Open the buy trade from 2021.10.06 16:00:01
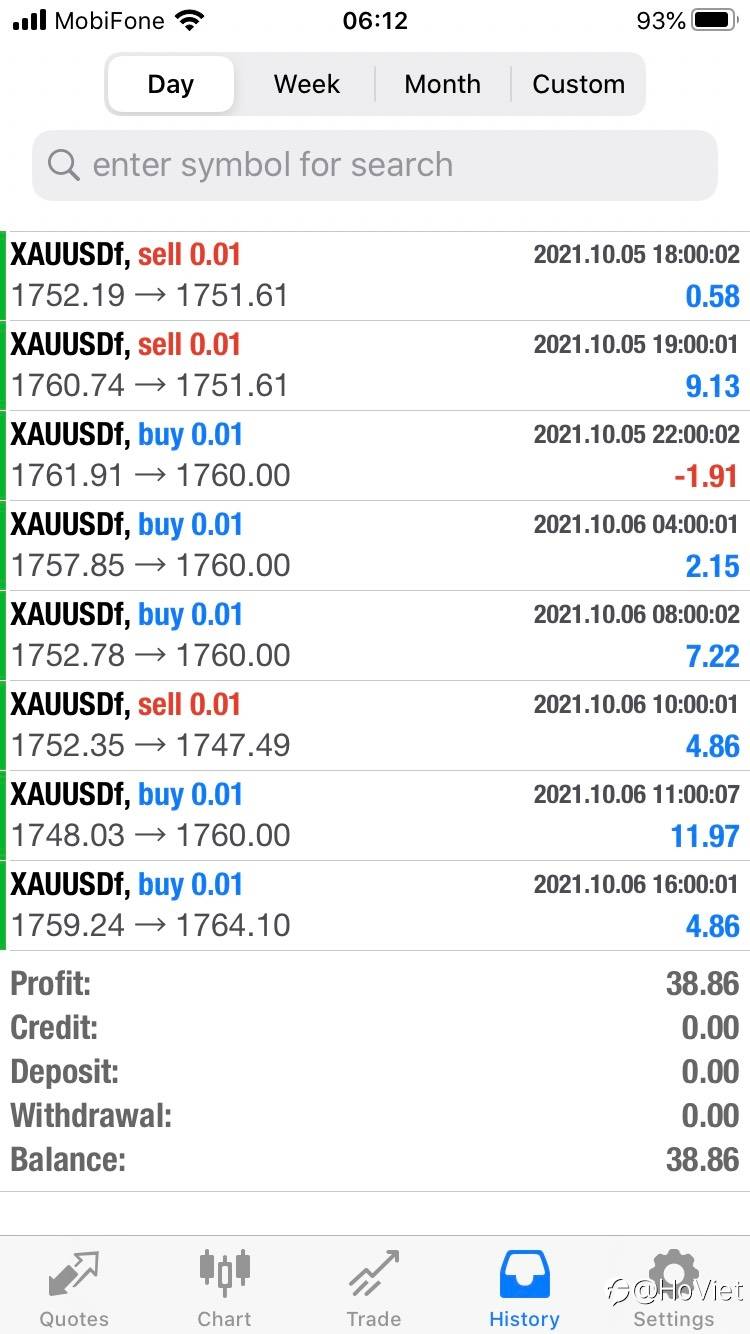 pos(375,906)
